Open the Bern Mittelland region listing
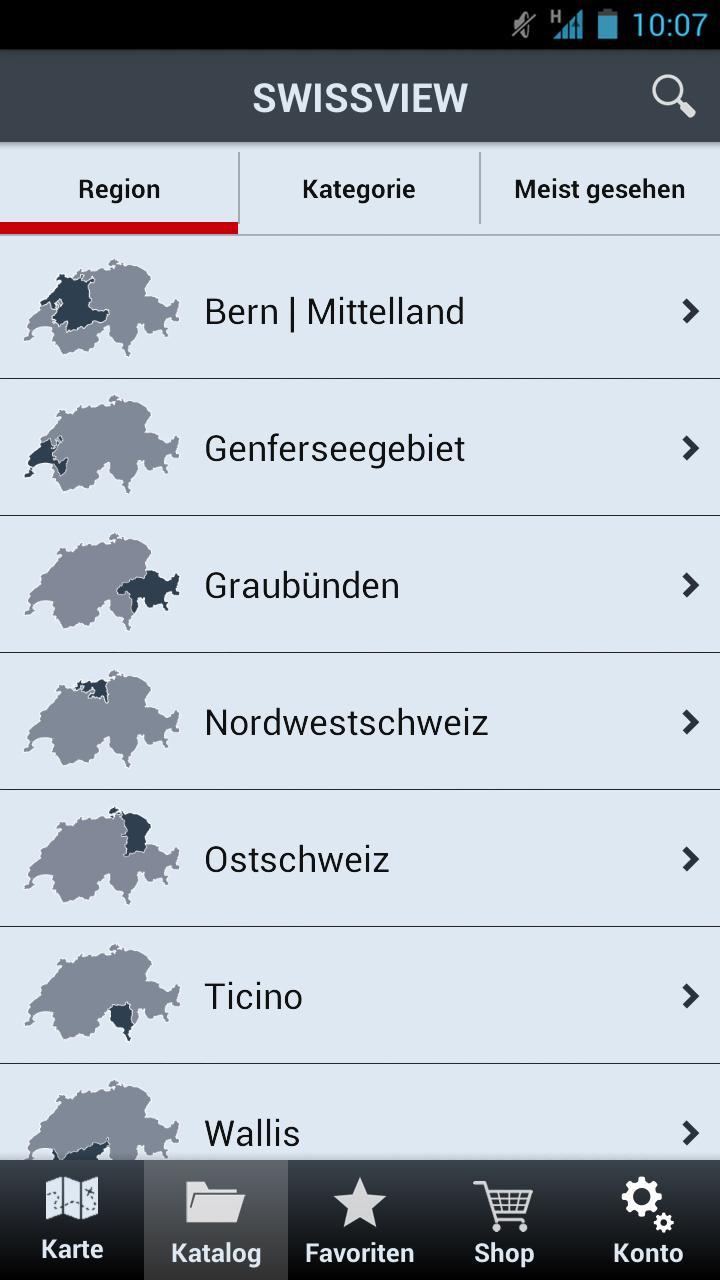Viewport: 720px width, 1280px height. (360, 310)
